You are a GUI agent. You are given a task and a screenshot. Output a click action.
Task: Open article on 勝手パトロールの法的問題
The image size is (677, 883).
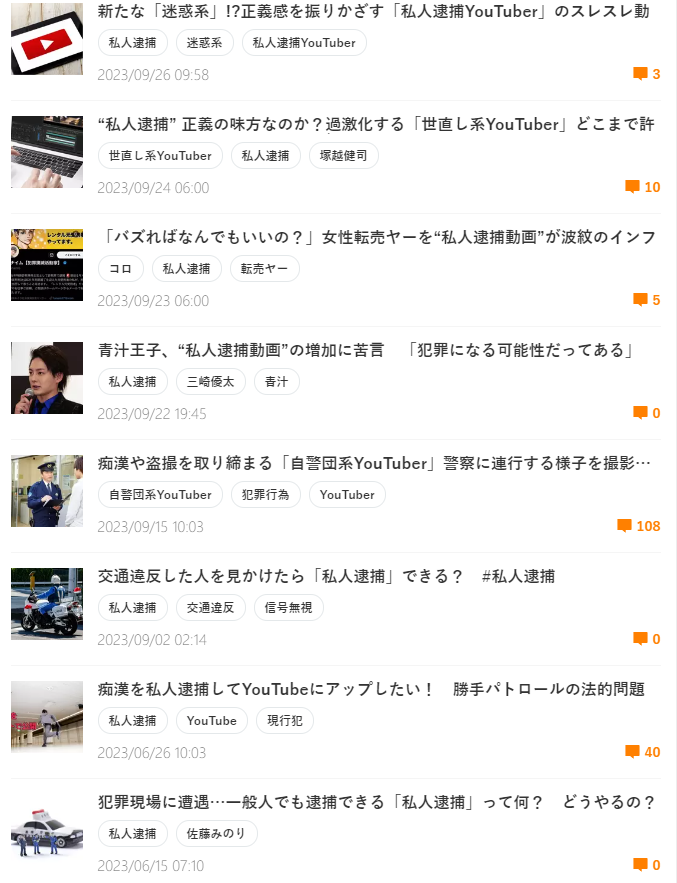tap(371, 689)
